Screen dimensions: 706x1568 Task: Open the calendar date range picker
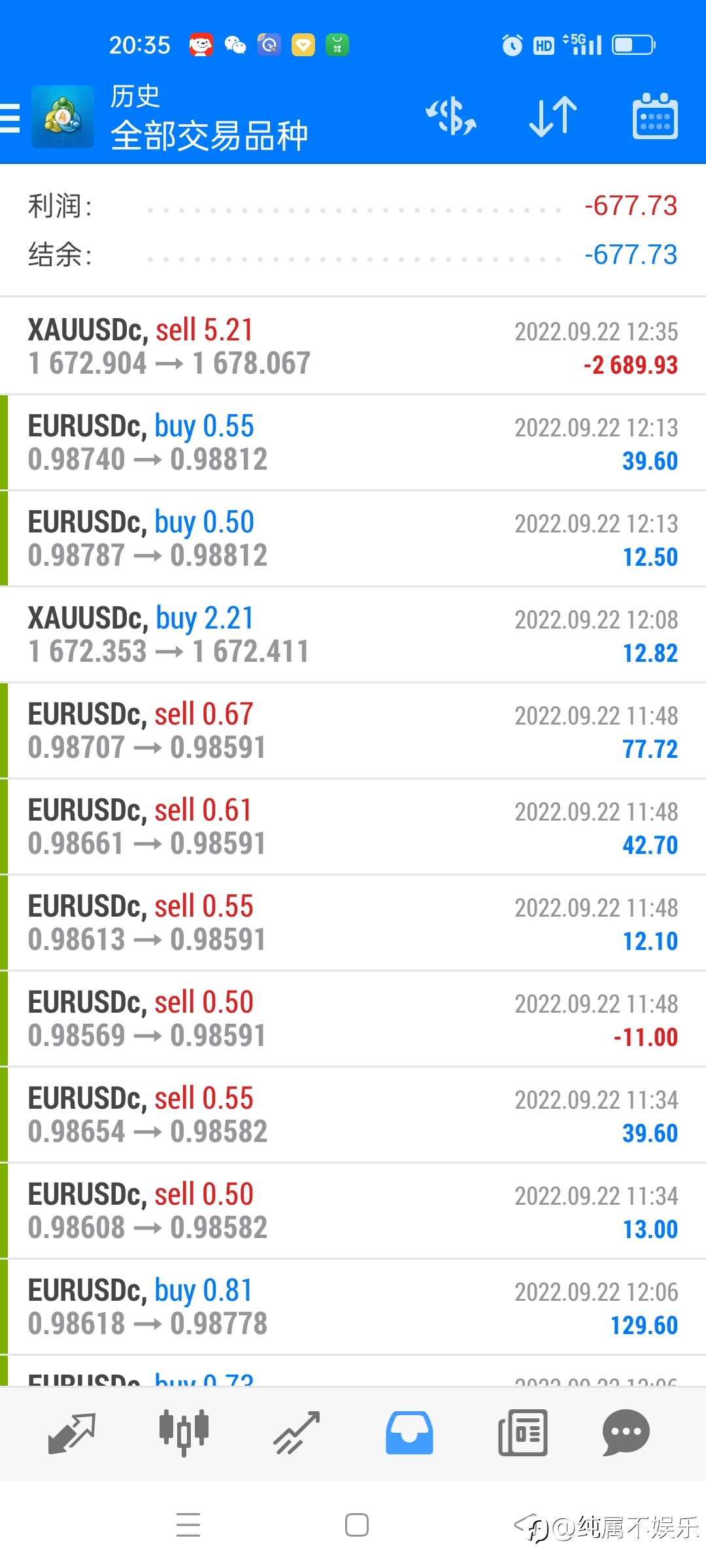[655, 116]
